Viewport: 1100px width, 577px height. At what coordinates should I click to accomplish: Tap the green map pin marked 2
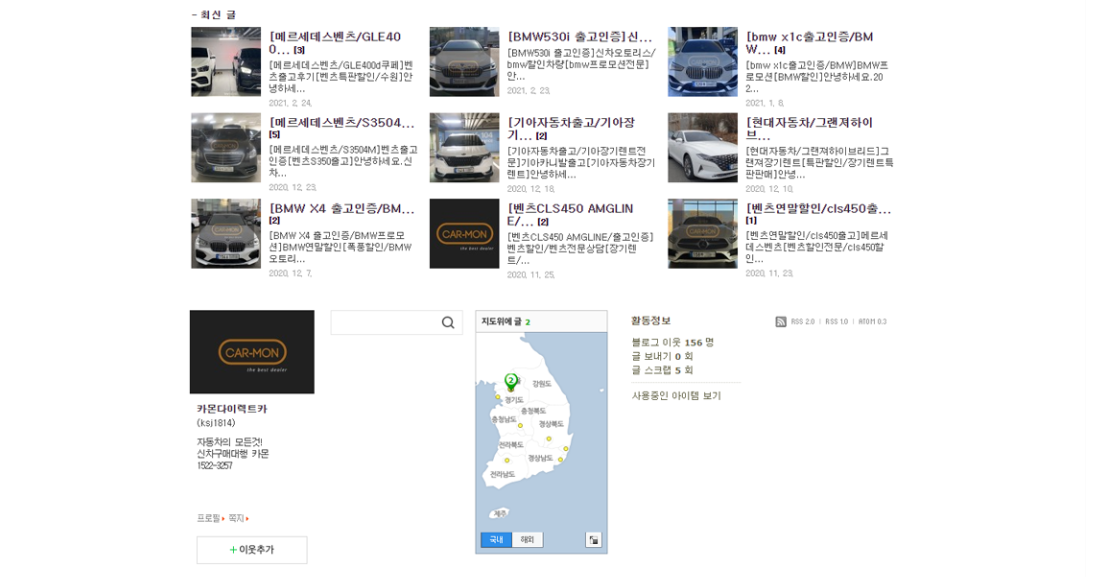click(x=511, y=381)
